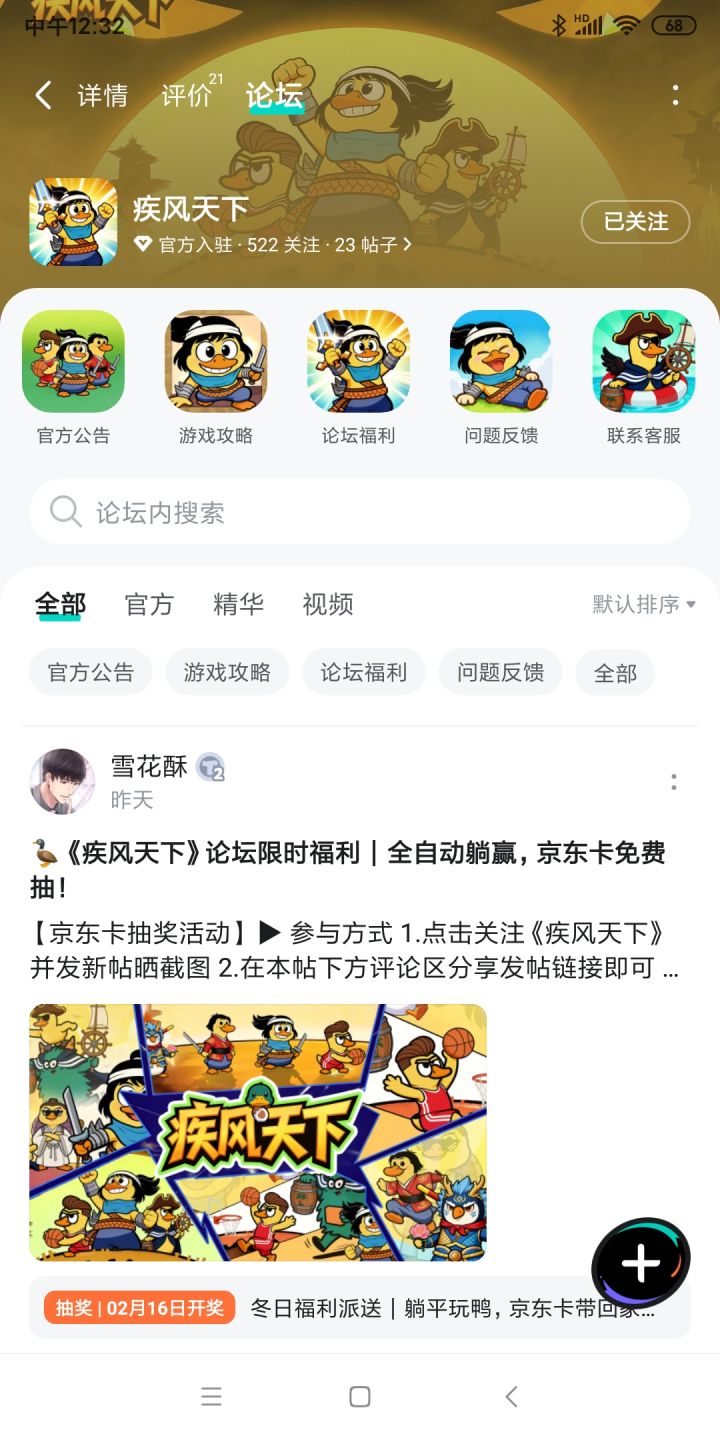Open the 论坛福利 forum benefits icon
The height and width of the screenshot is (1440, 720).
coord(359,363)
